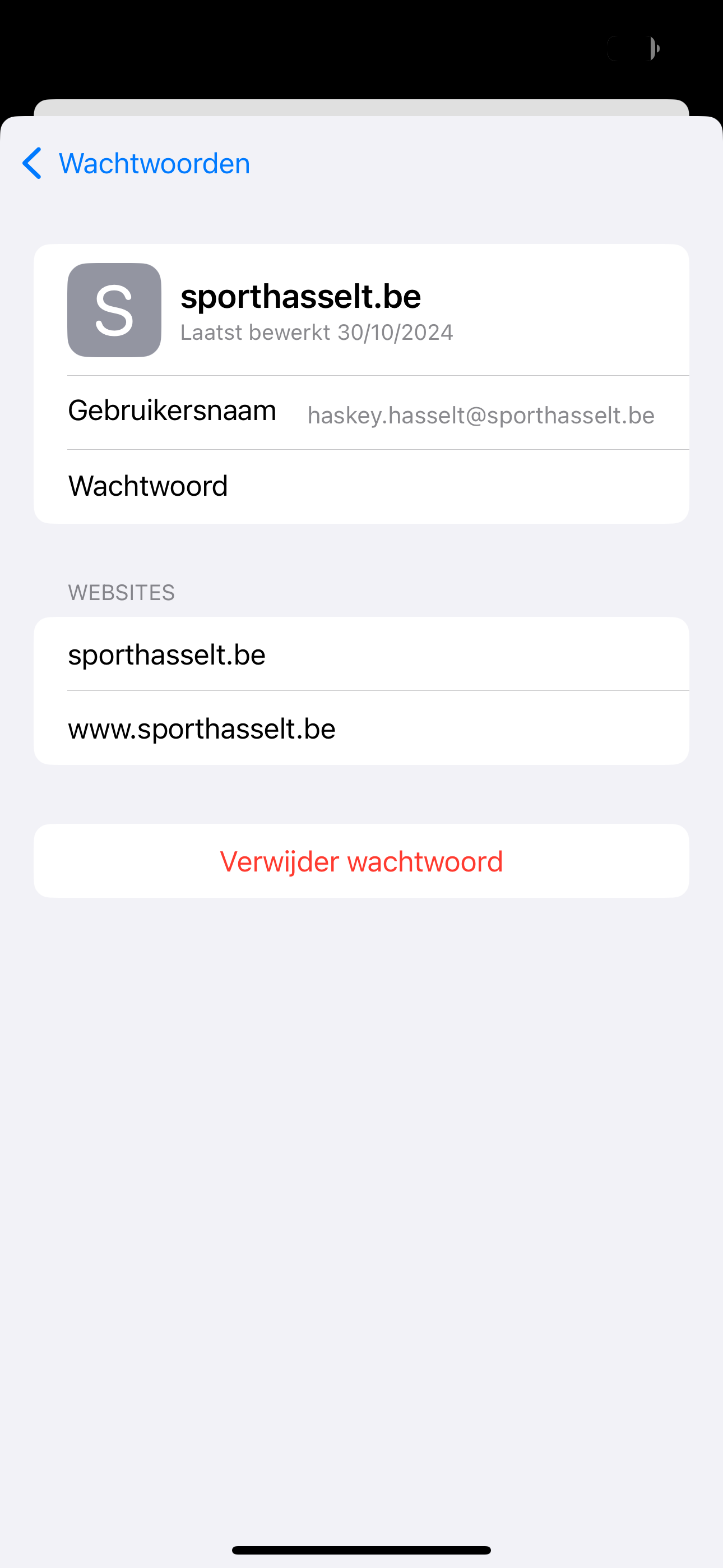Open the sporthasselt.be website row
The image size is (723, 1568).
point(361,654)
